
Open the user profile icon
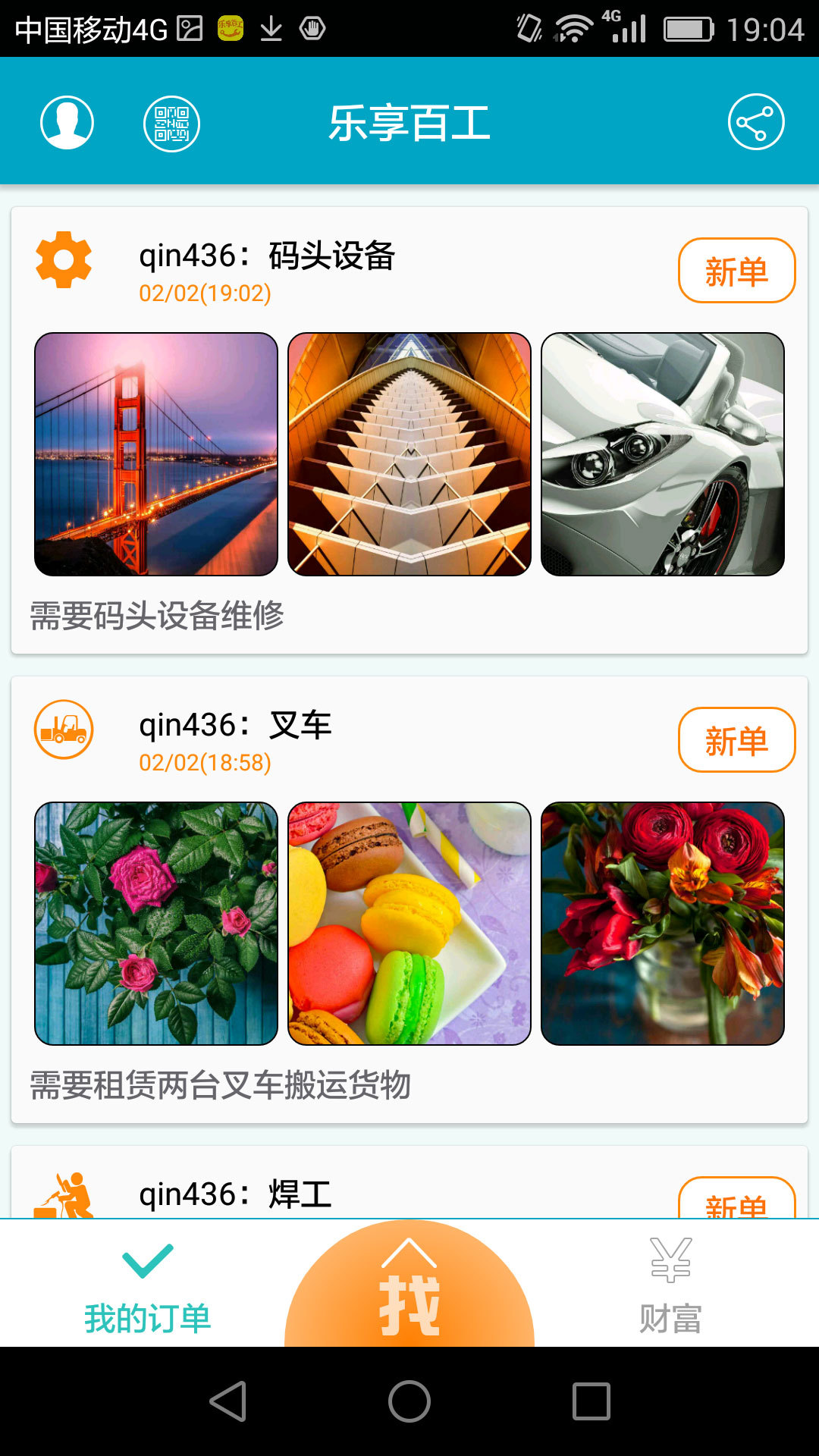pos(67,122)
